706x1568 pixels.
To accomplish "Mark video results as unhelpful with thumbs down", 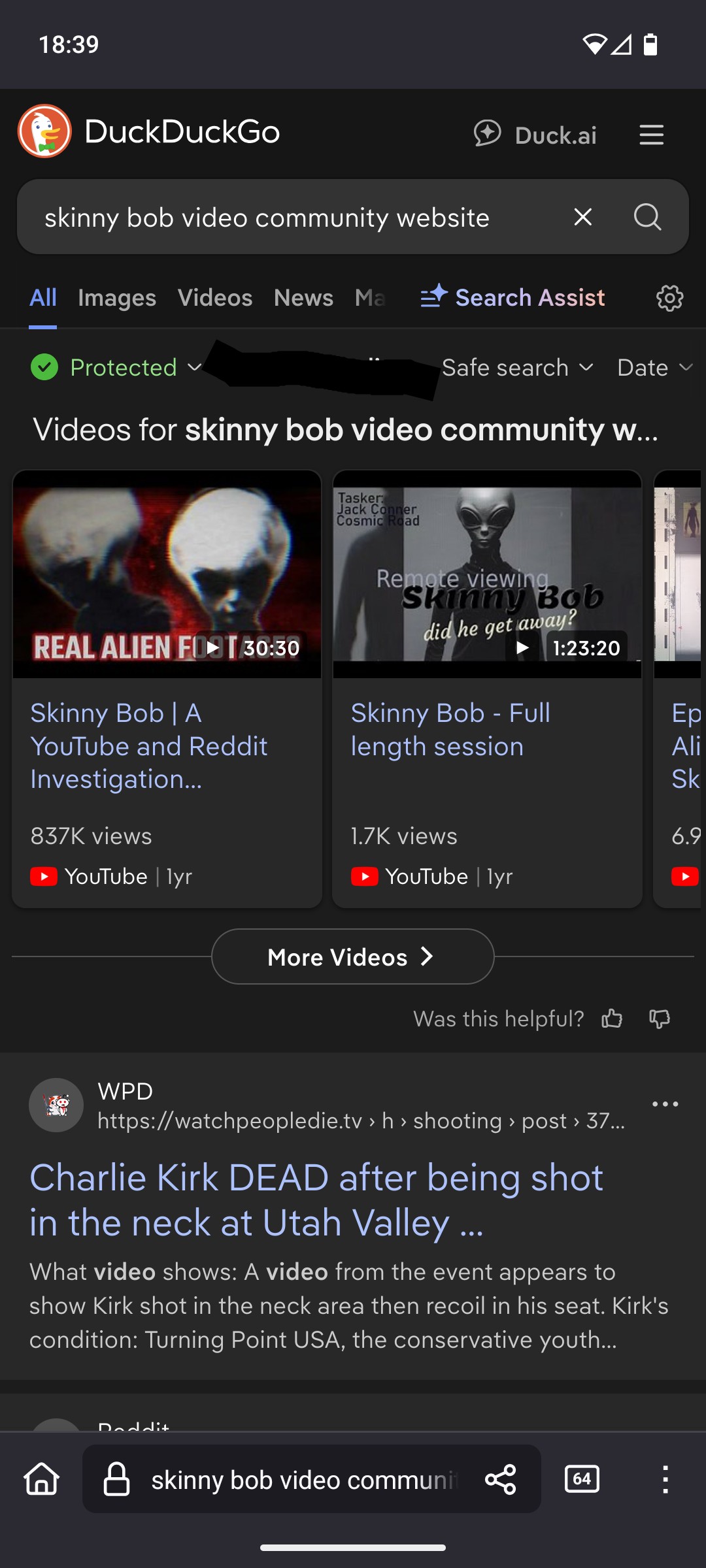I will 660,1019.
